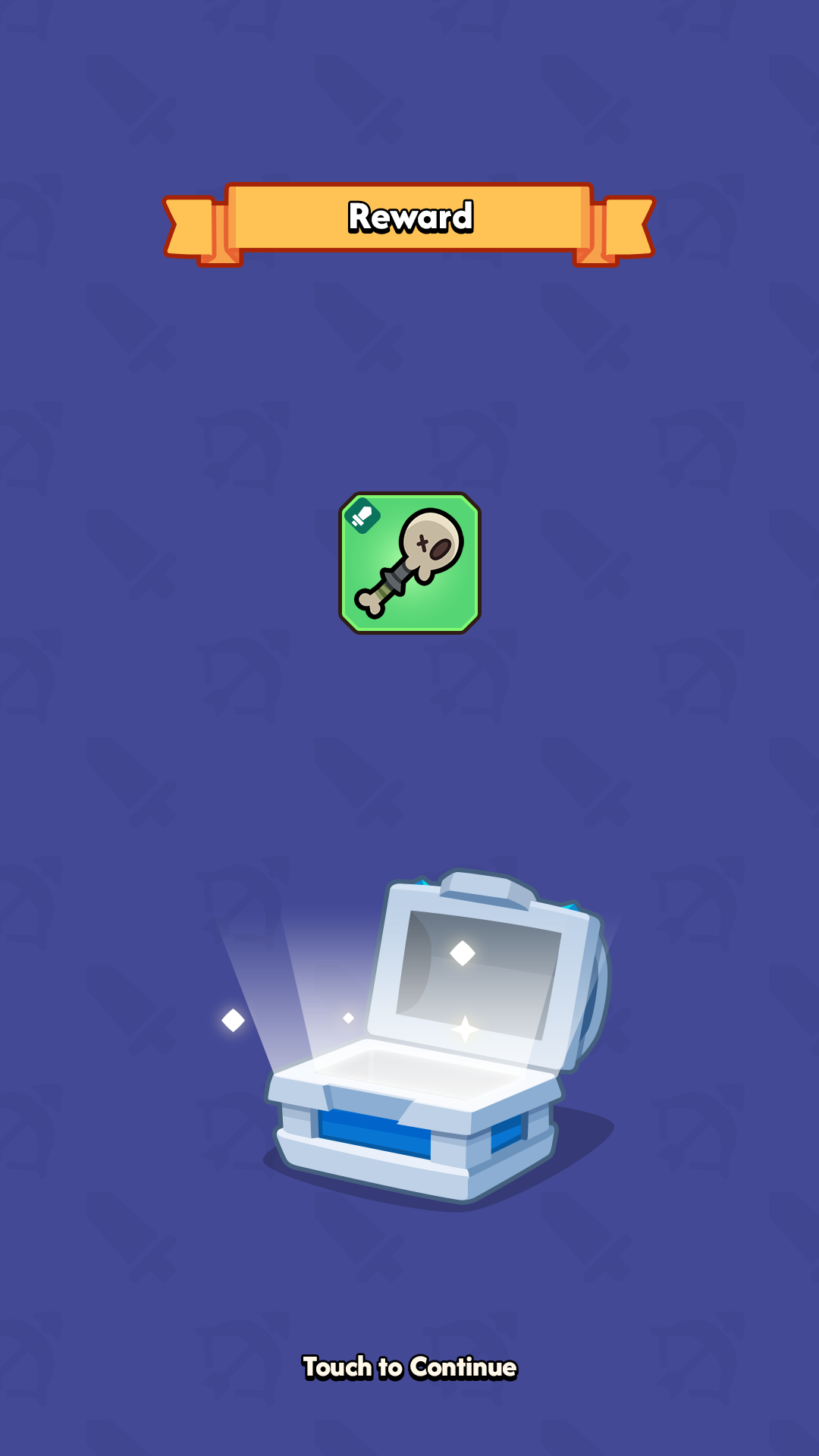Open the skull weapon reward item
This screenshot has width=819, height=1456.
(409, 563)
